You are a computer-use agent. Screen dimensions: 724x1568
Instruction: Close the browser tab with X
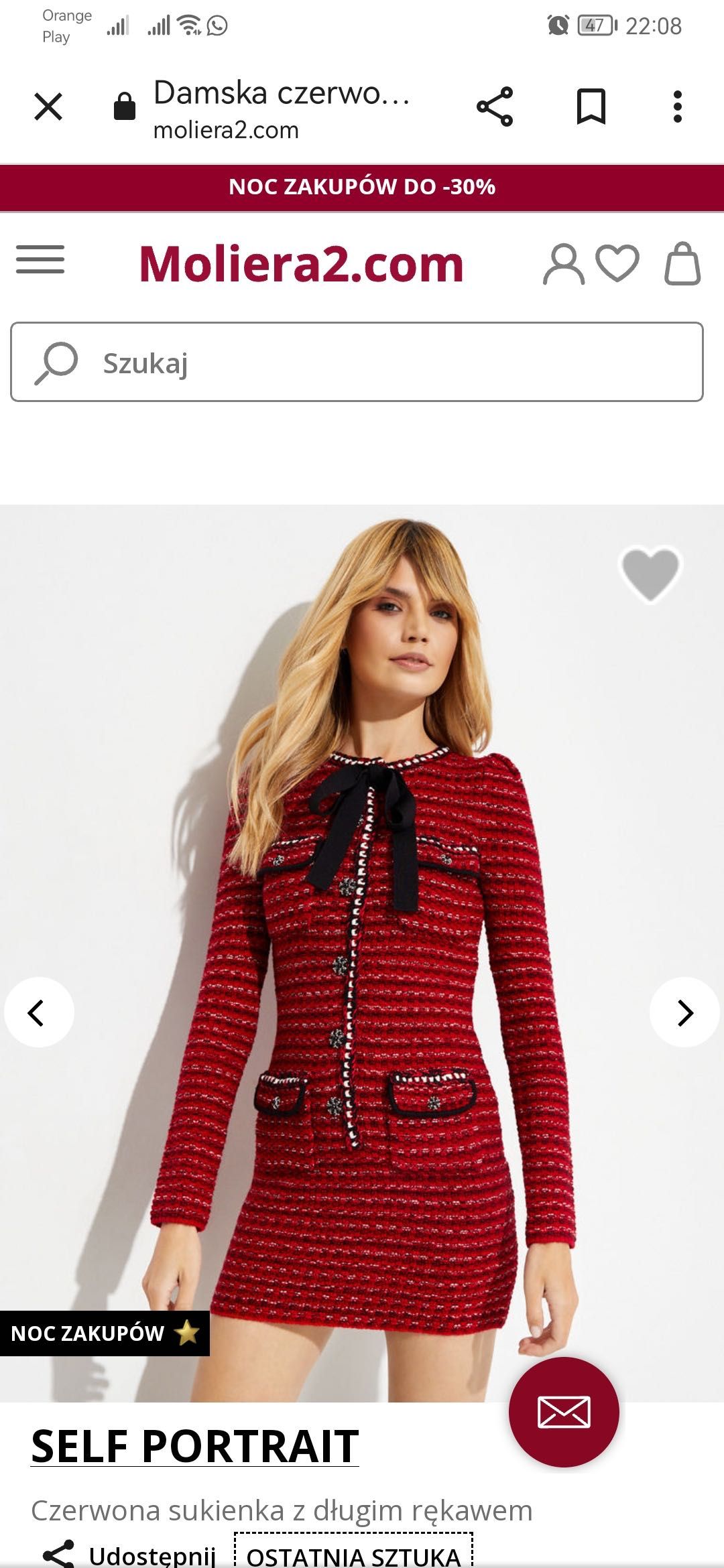click(x=48, y=107)
